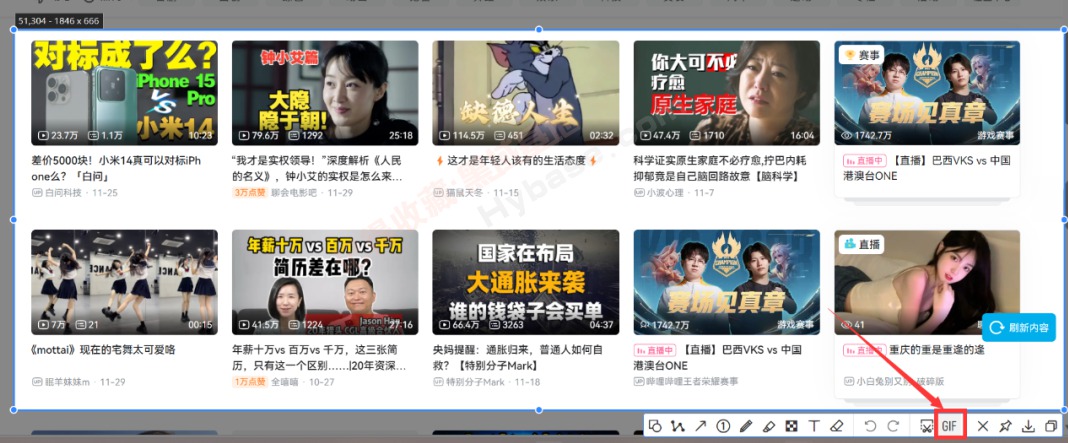This screenshot has width=1068, height=443.
Task: Pick the pencil drawing tool
Action: pyautogui.click(x=746, y=426)
